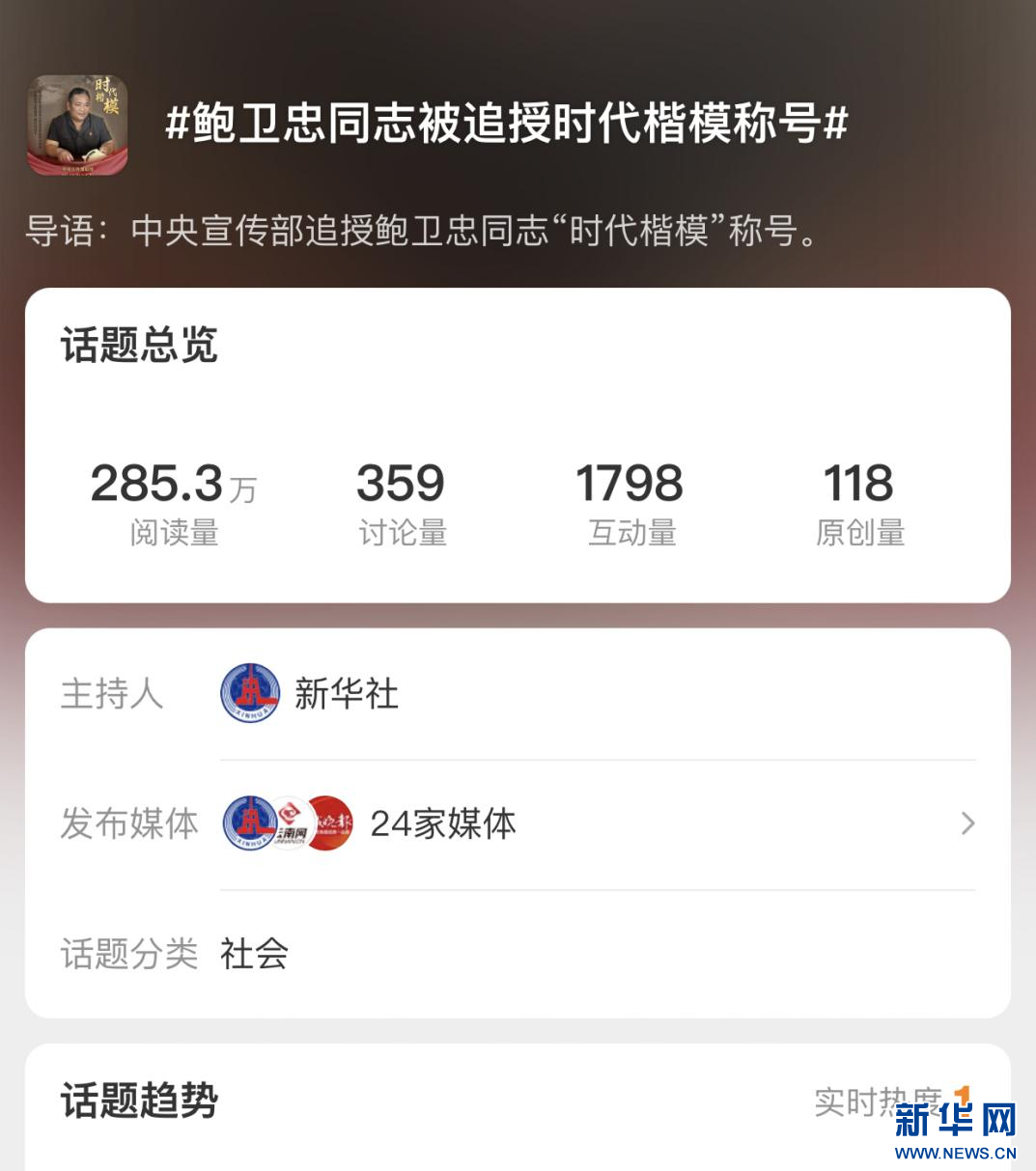This screenshot has width=1036, height=1171.
Task: Click the 导语 description text line
Action: [x=423, y=232]
